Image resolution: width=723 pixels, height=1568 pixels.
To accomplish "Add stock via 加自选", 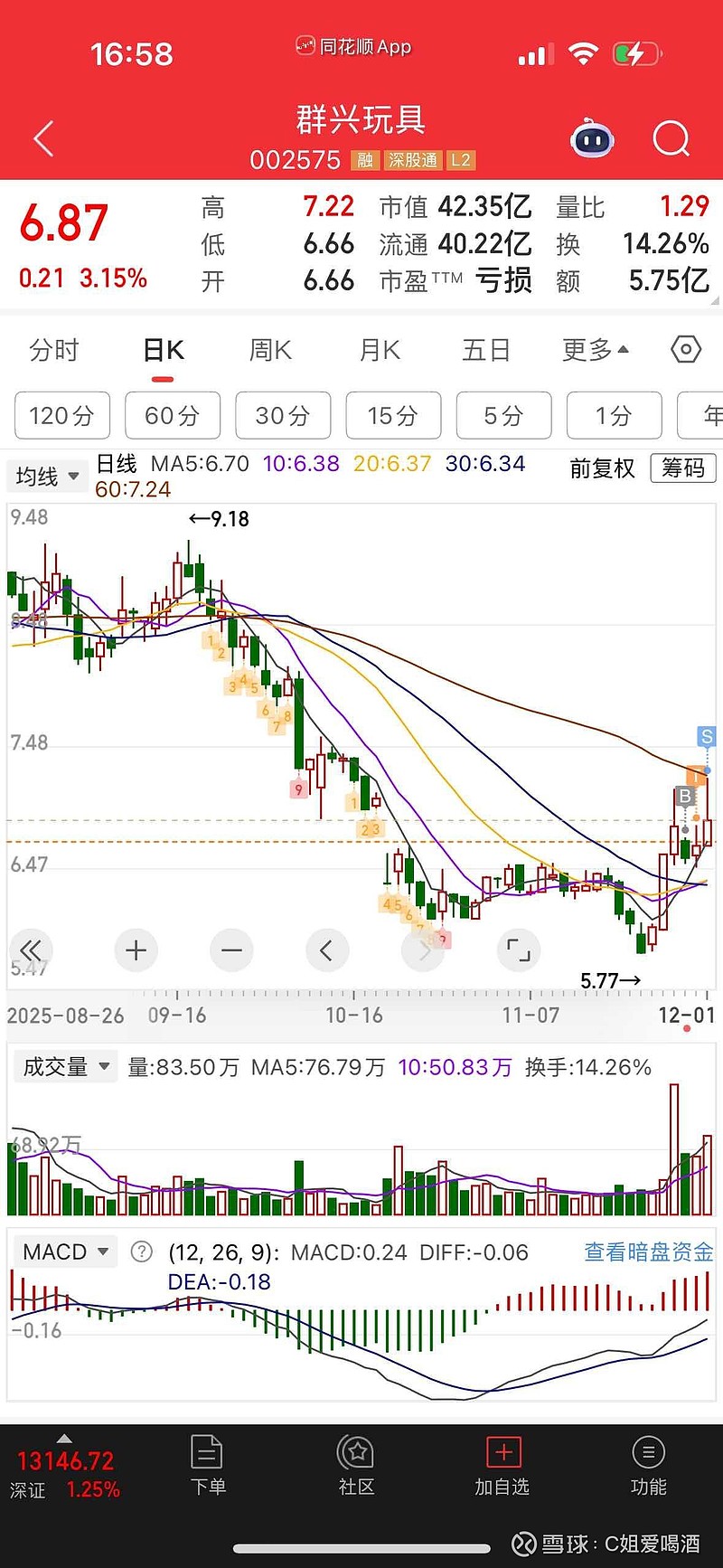I will tap(502, 1467).
